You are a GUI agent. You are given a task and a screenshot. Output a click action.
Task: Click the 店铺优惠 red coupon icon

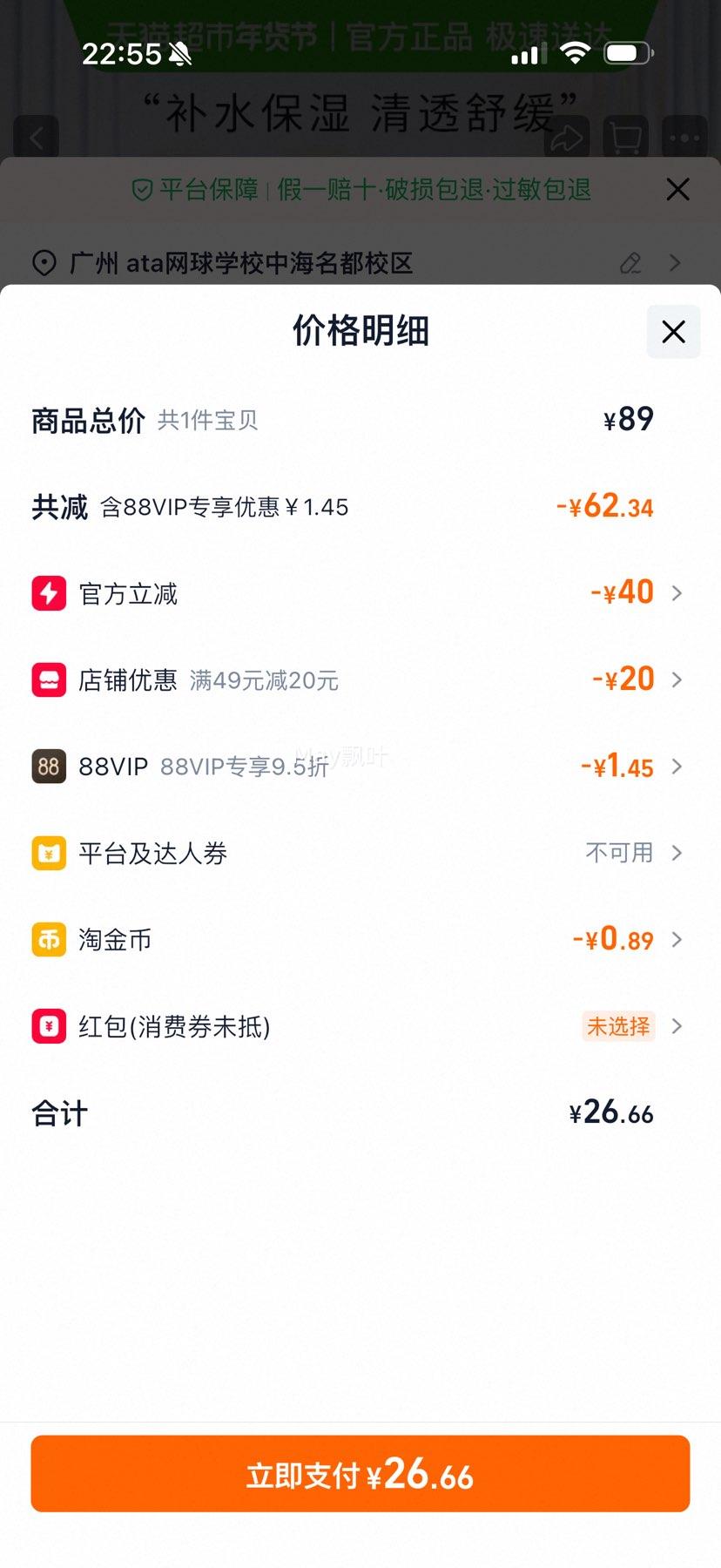pyautogui.click(x=49, y=679)
